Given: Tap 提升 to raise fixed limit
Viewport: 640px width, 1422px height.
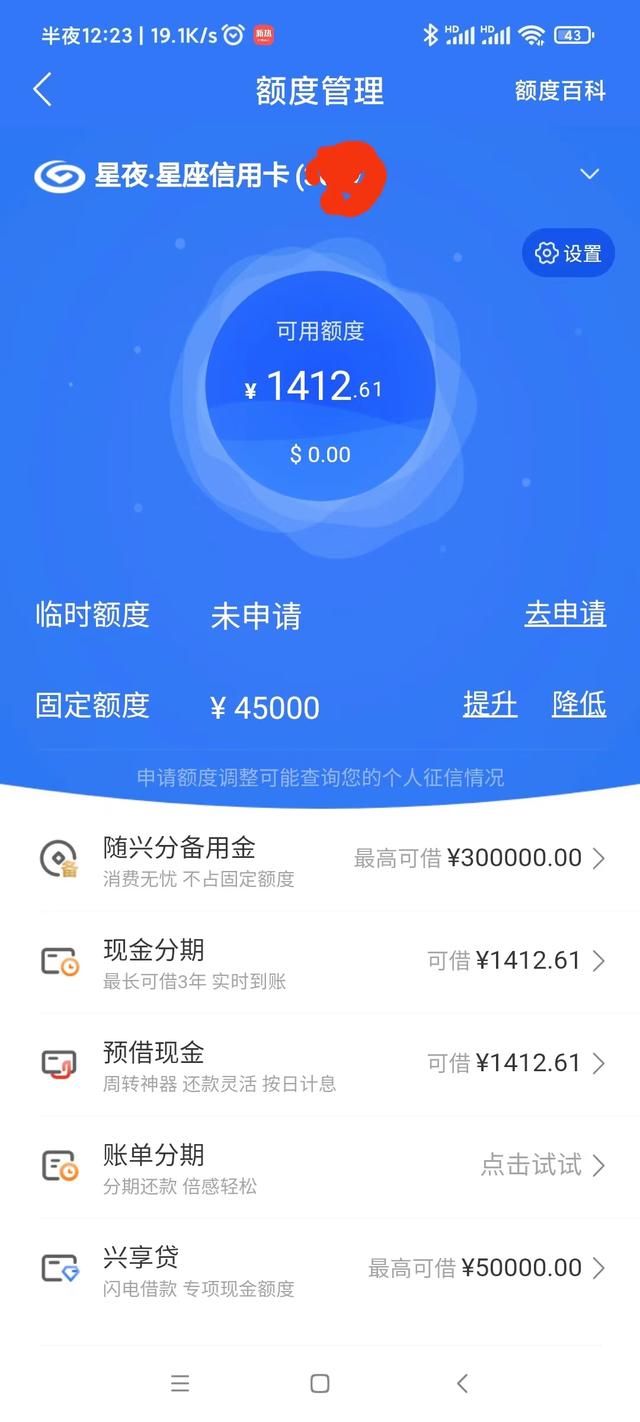Looking at the screenshot, I should pyautogui.click(x=489, y=704).
